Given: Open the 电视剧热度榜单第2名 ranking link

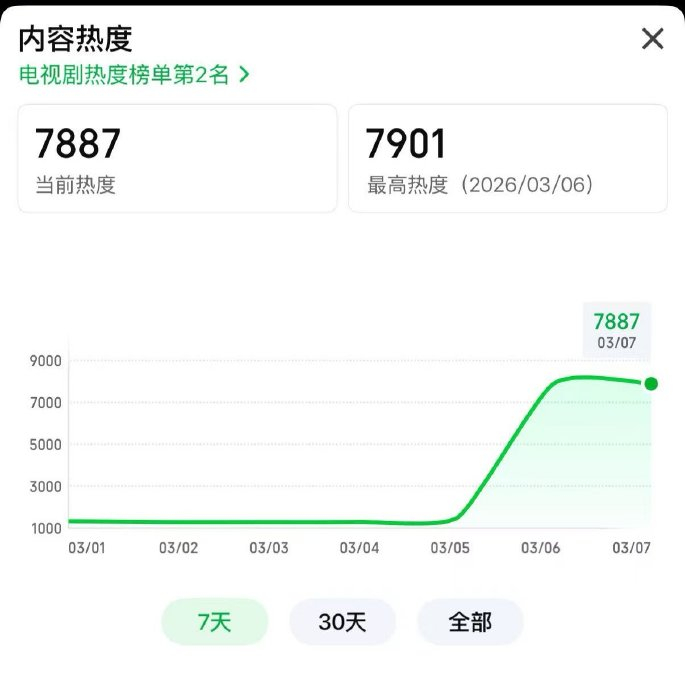Looking at the screenshot, I should [x=134, y=75].
